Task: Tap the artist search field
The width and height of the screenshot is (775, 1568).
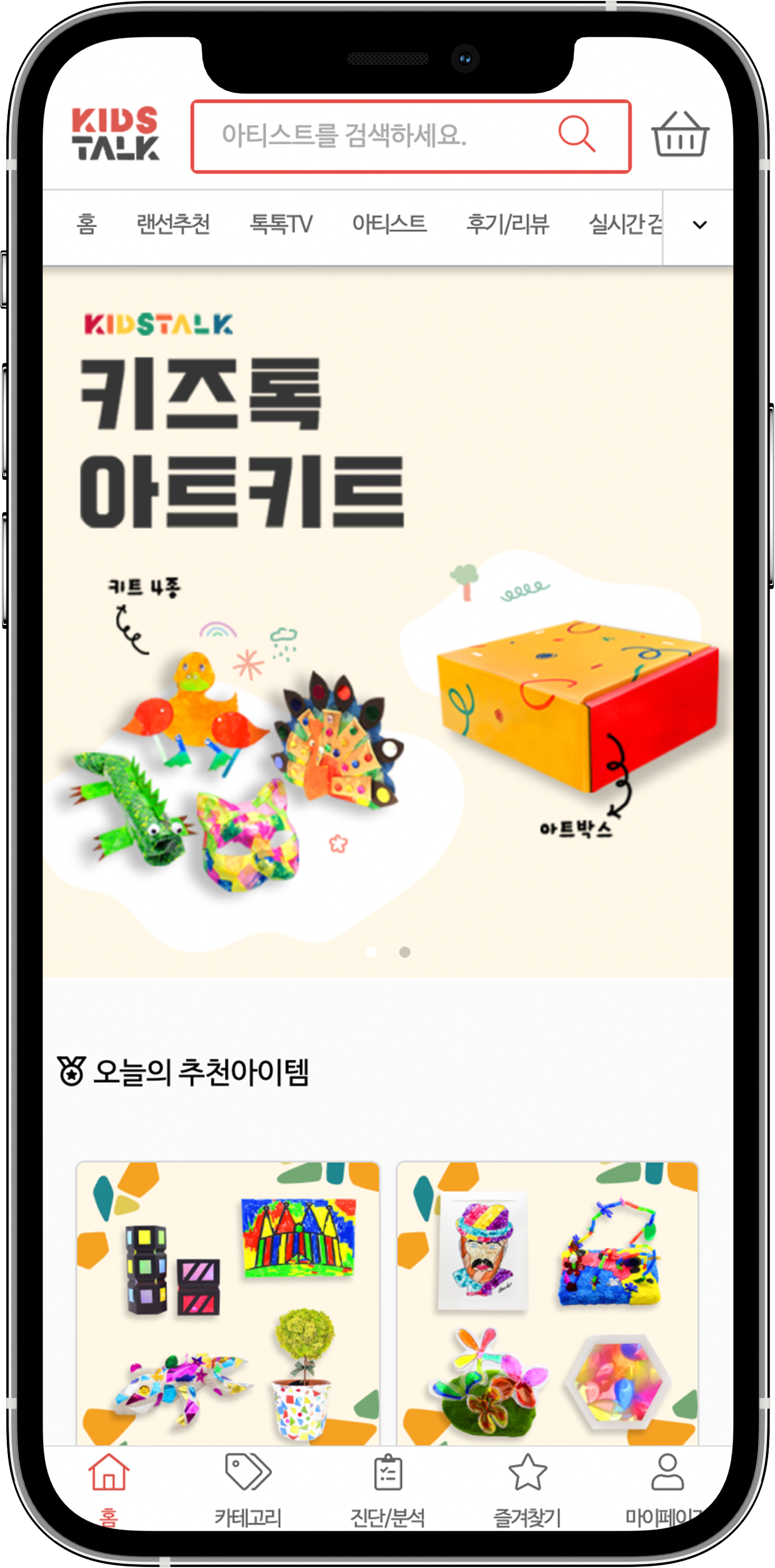Action: (x=411, y=136)
